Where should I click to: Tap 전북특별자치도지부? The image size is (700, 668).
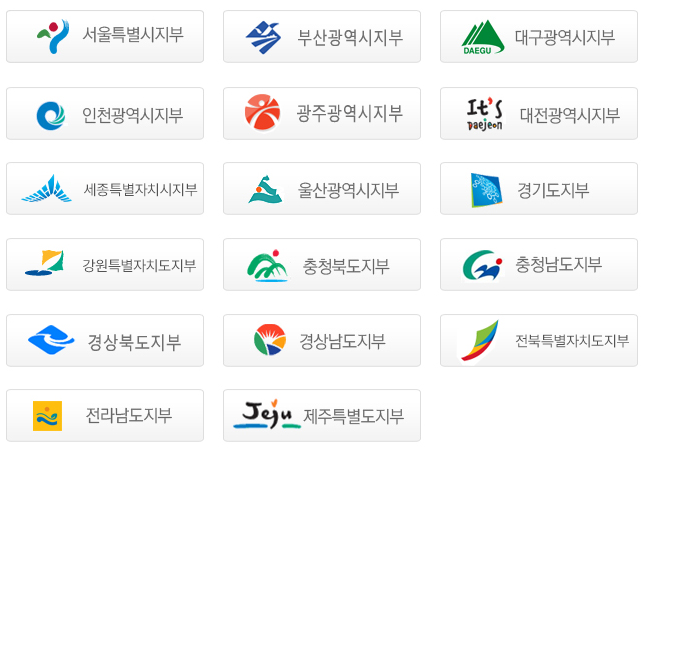point(539,340)
